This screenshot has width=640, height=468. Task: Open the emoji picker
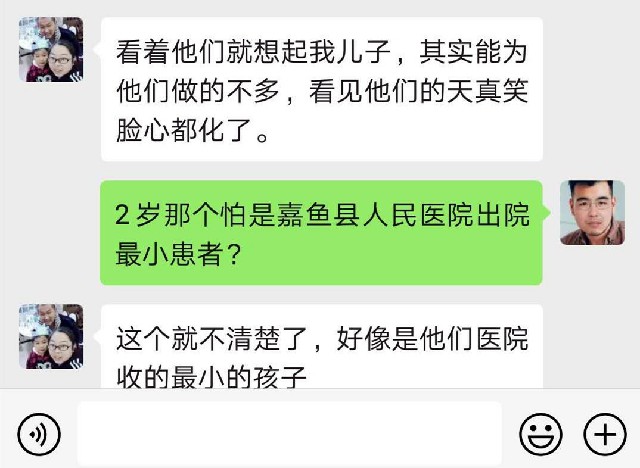540,434
